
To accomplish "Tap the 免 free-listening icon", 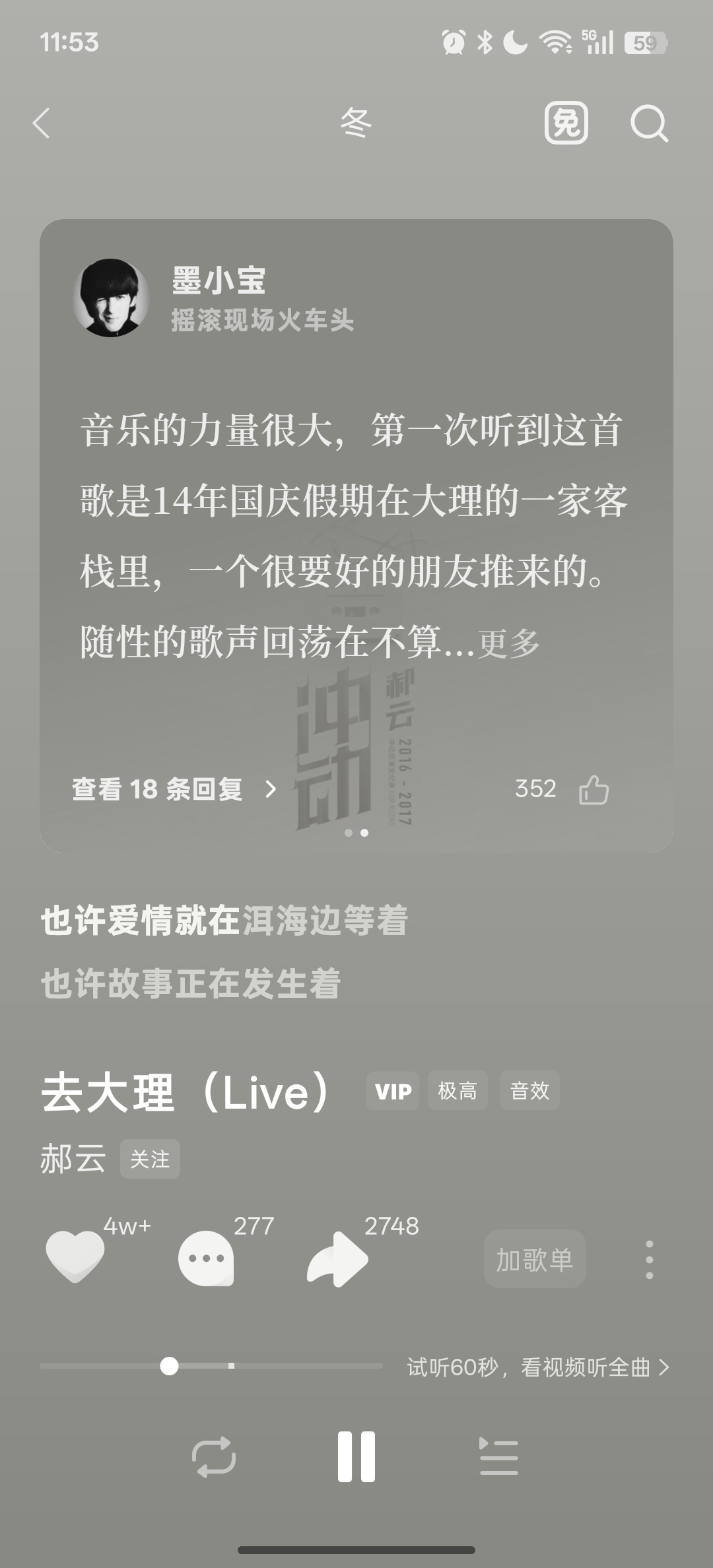I will (566, 123).
